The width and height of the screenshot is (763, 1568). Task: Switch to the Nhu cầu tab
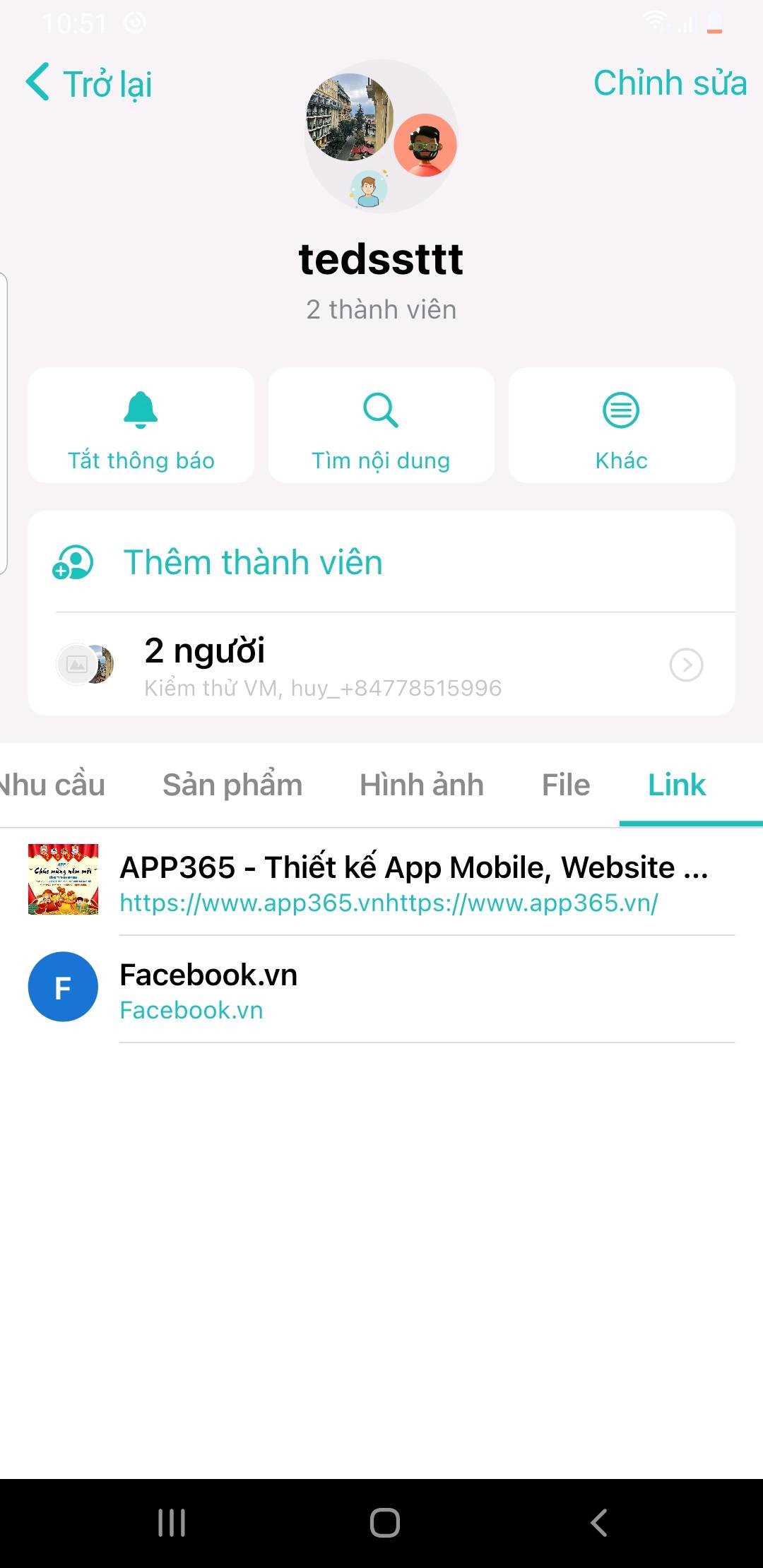pyautogui.click(x=52, y=785)
